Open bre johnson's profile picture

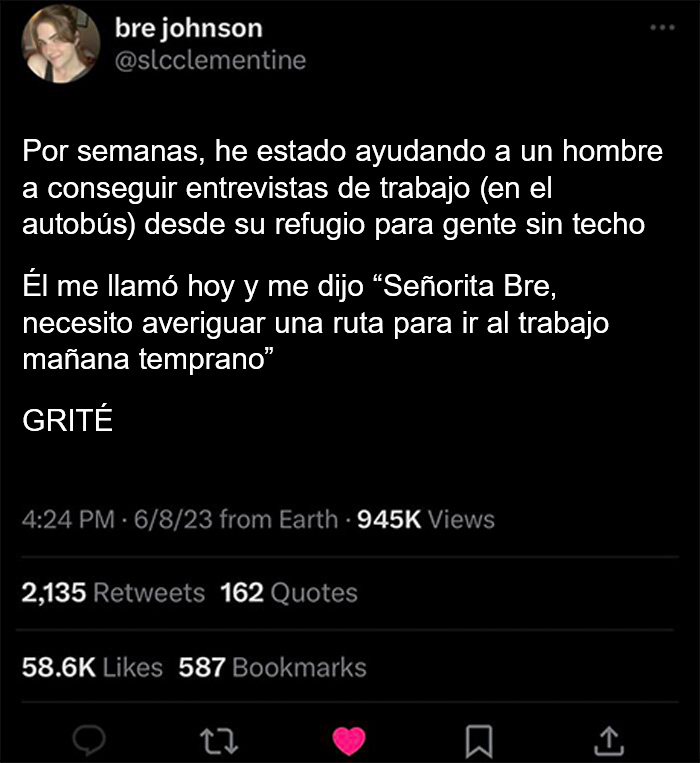[61, 45]
